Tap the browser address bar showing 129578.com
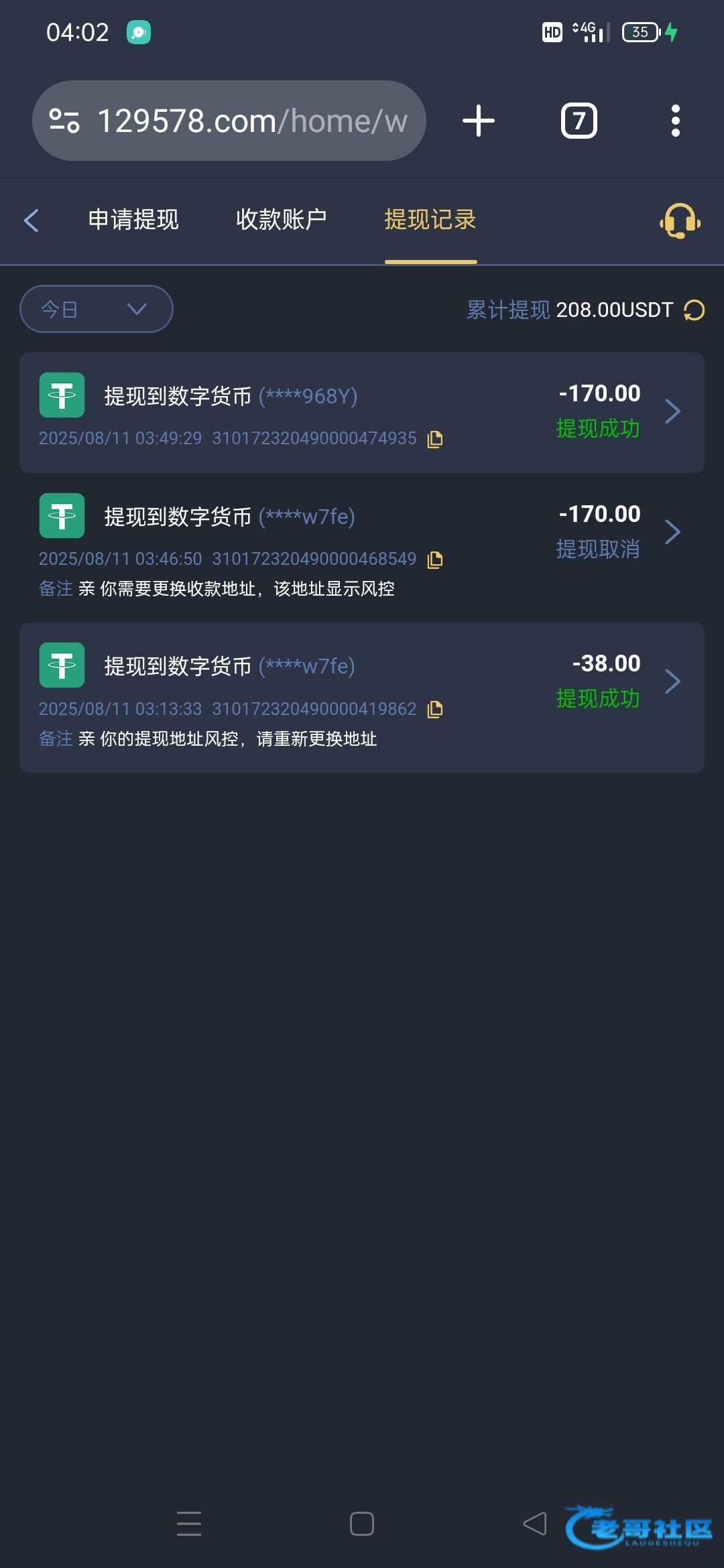The image size is (724, 1568). tap(229, 121)
